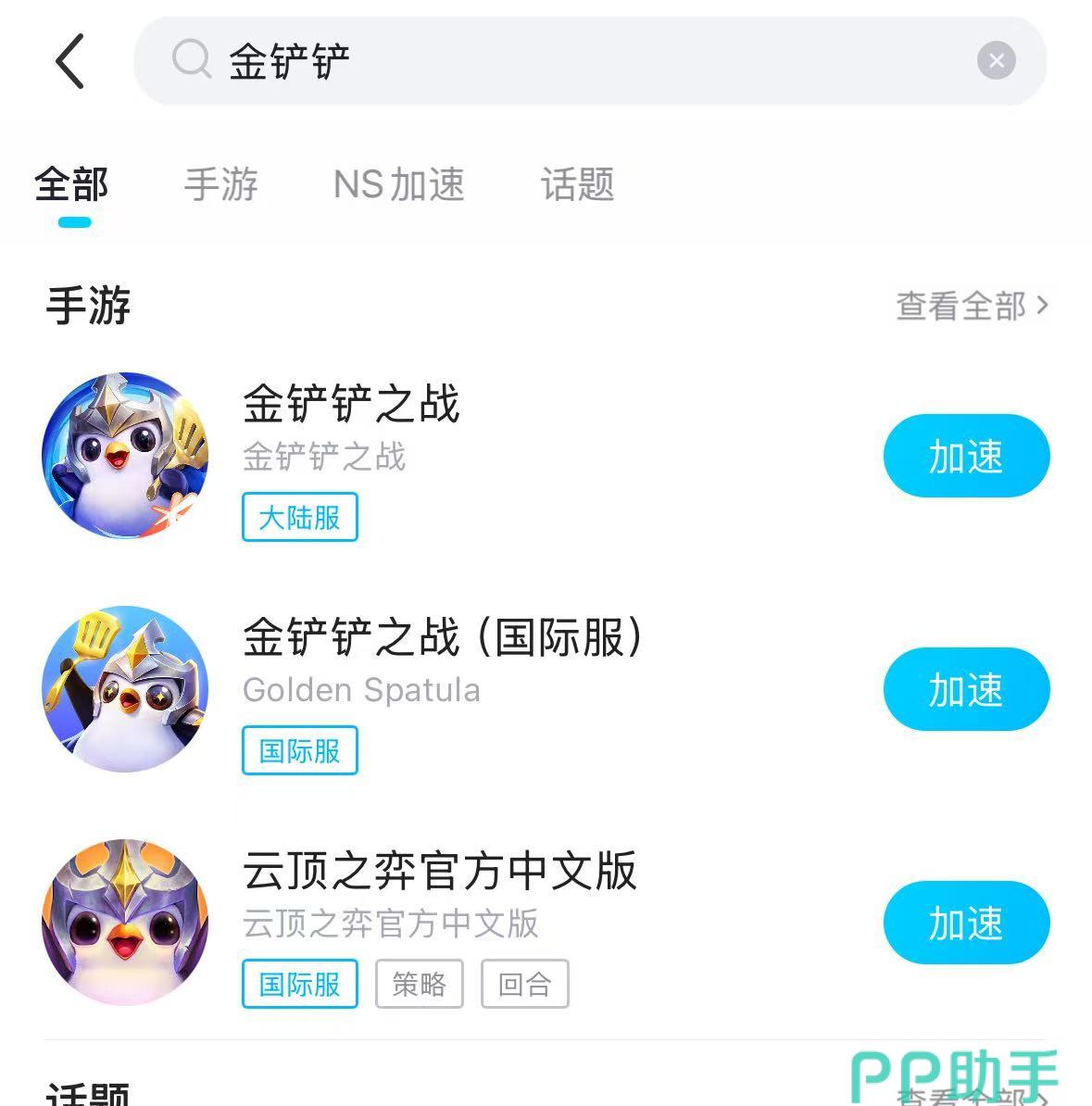Viewport: 1092px width, 1106px height.
Task: Open the 金铲铲之战 大陆服 game entry
Action: (x=352, y=405)
